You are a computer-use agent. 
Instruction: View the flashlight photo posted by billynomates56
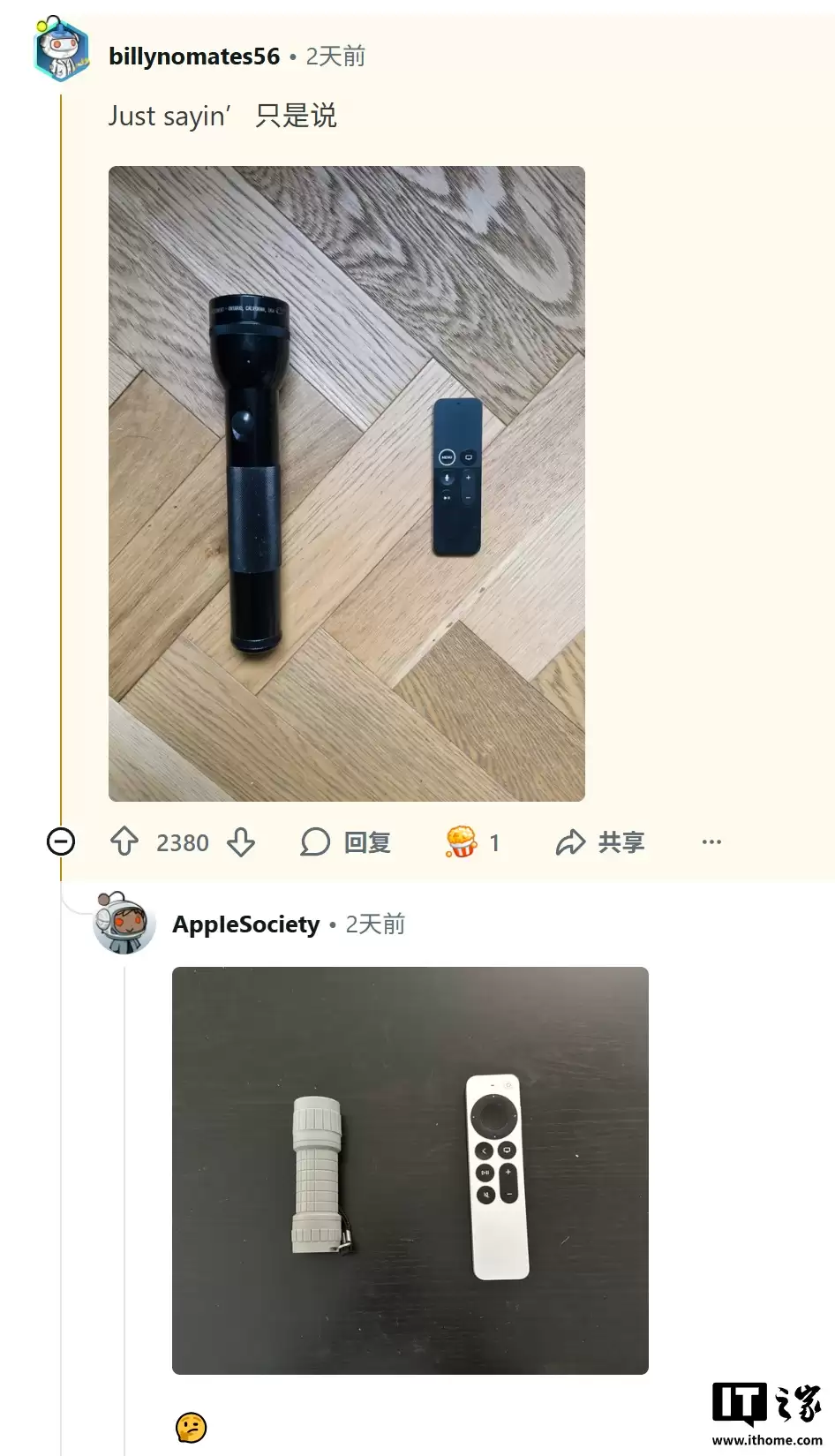click(347, 484)
